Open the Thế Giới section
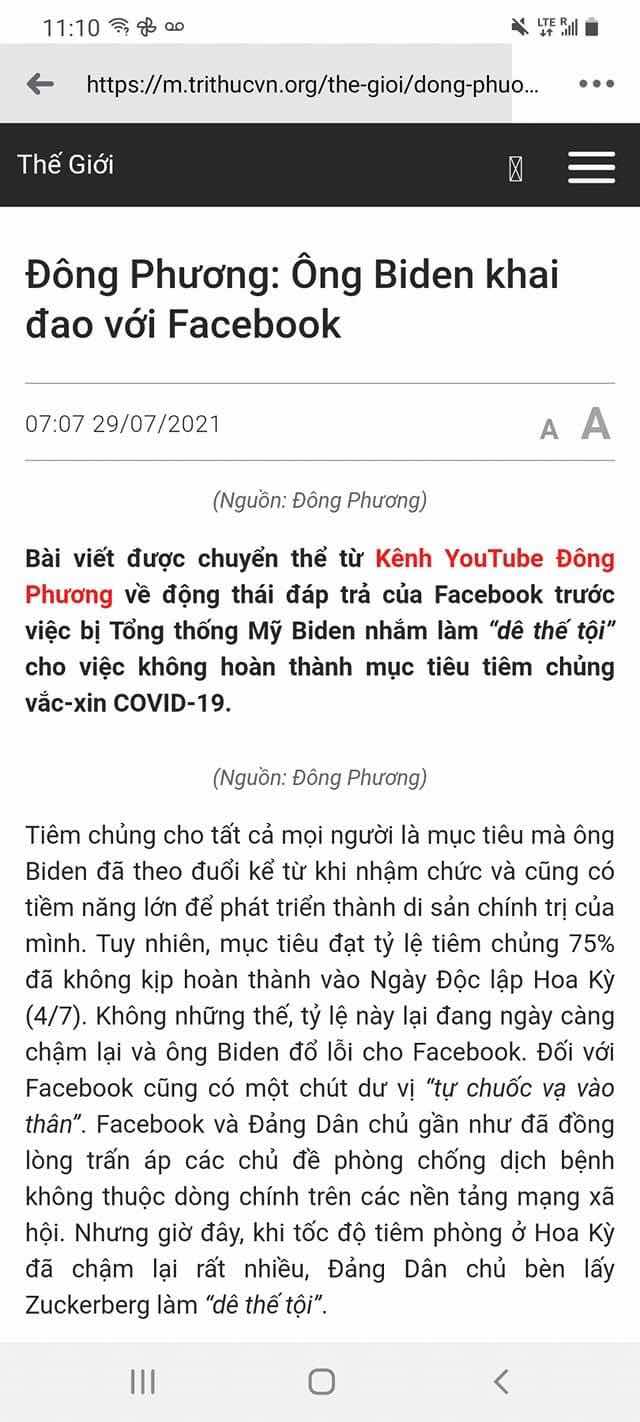Viewport: 640px width, 1422px height. (x=66, y=165)
